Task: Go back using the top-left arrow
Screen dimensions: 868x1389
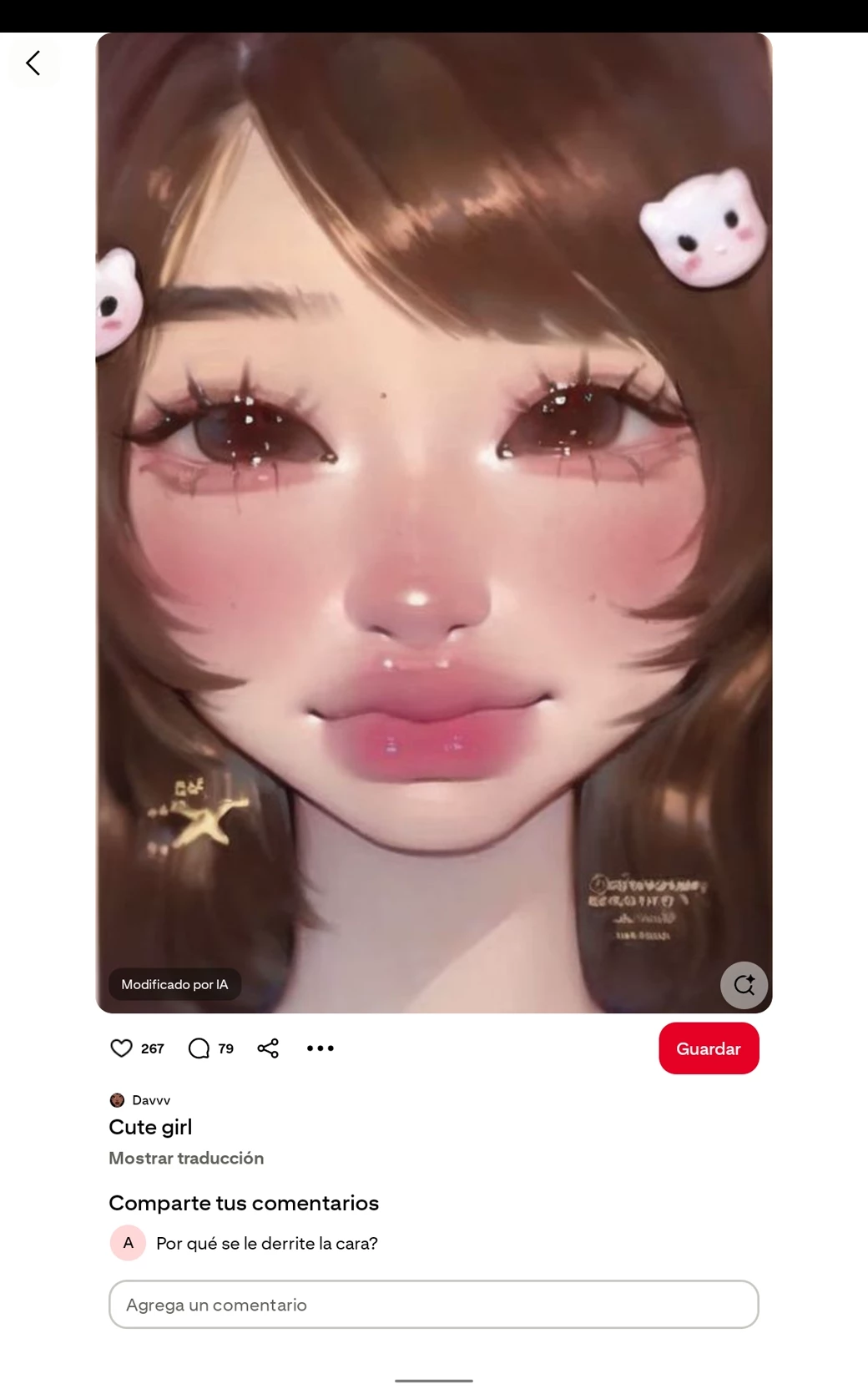Action: tap(33, 63)
